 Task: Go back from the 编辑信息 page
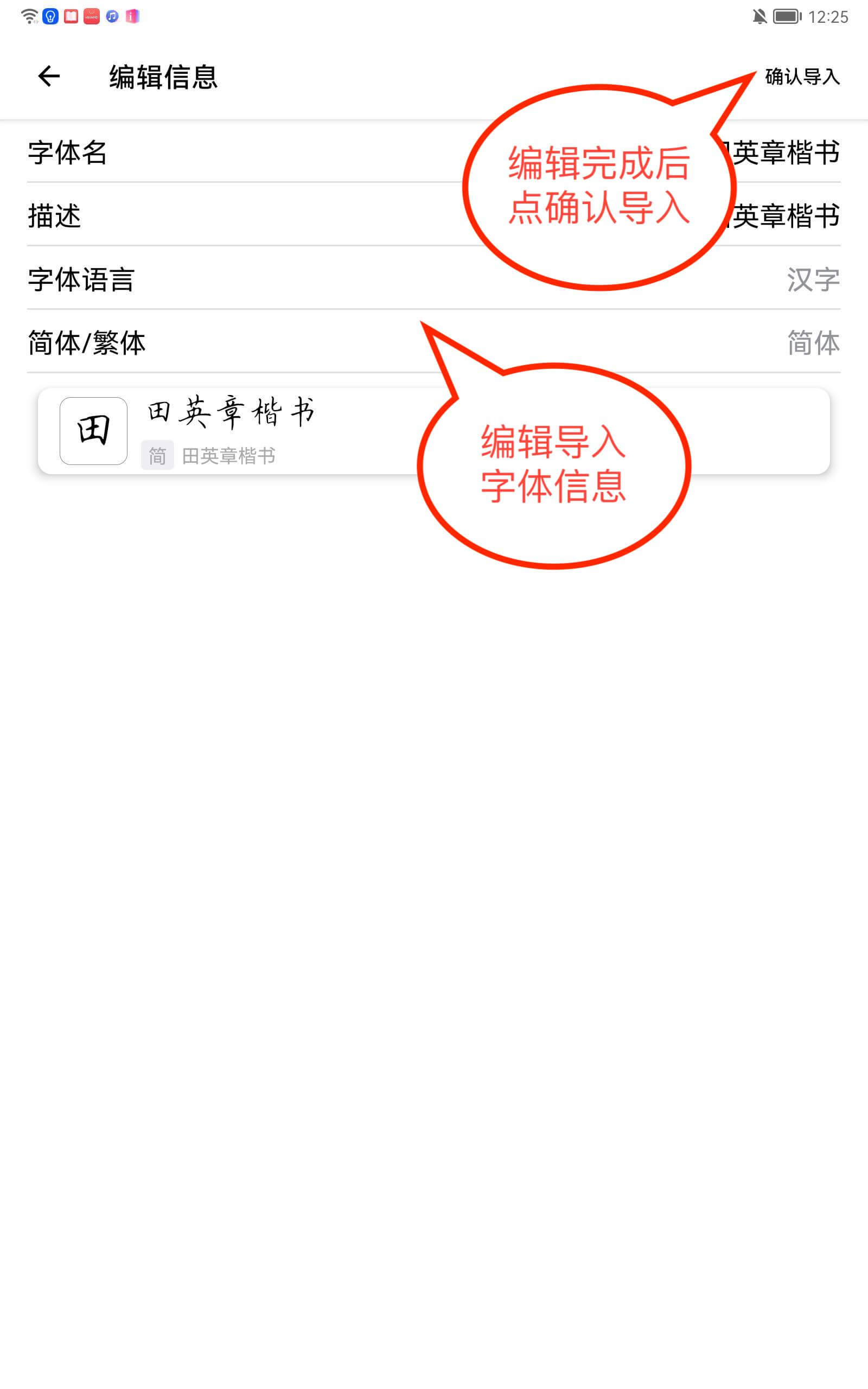(49, 77)
